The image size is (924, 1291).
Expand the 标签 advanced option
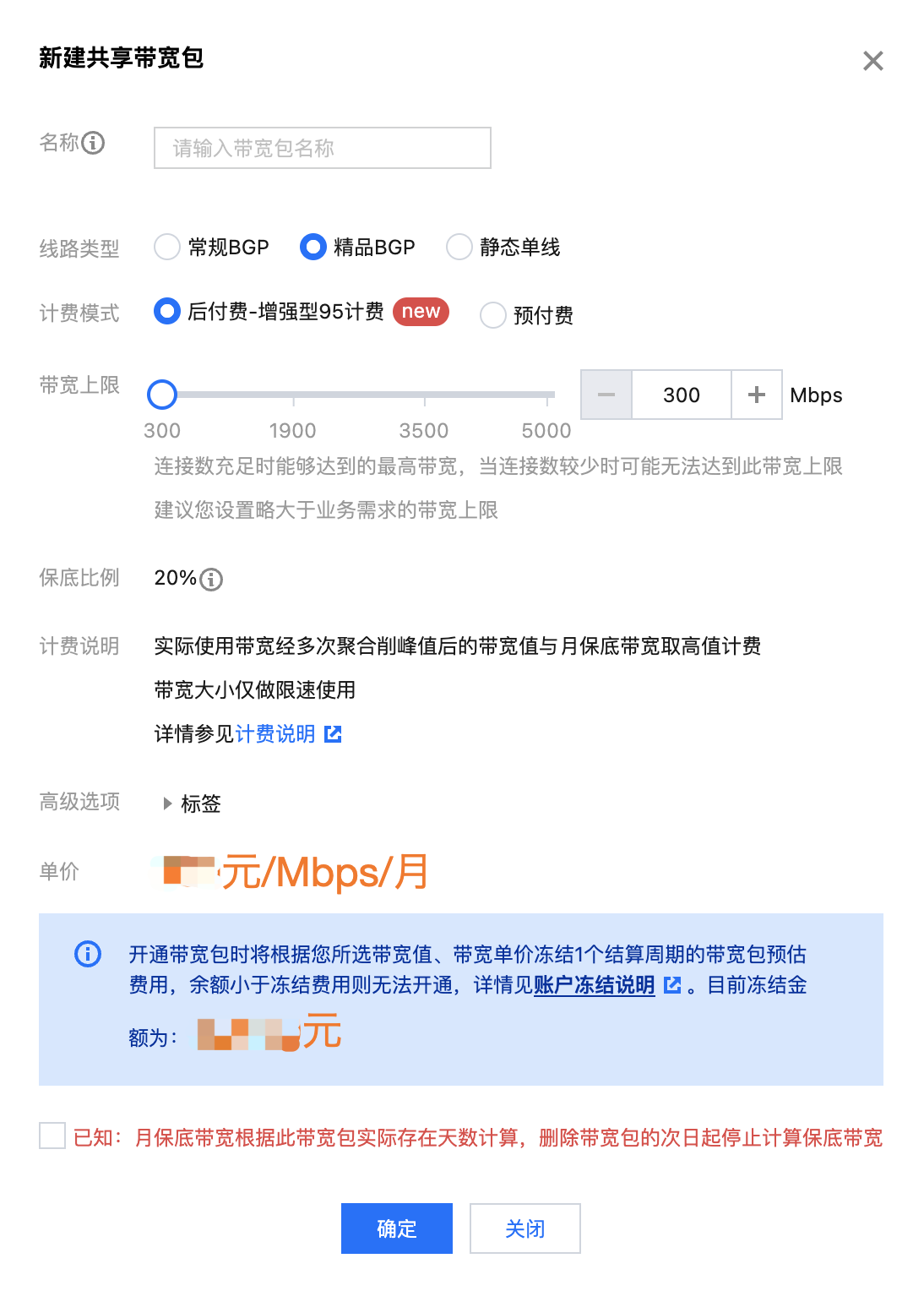click(193, 803)
